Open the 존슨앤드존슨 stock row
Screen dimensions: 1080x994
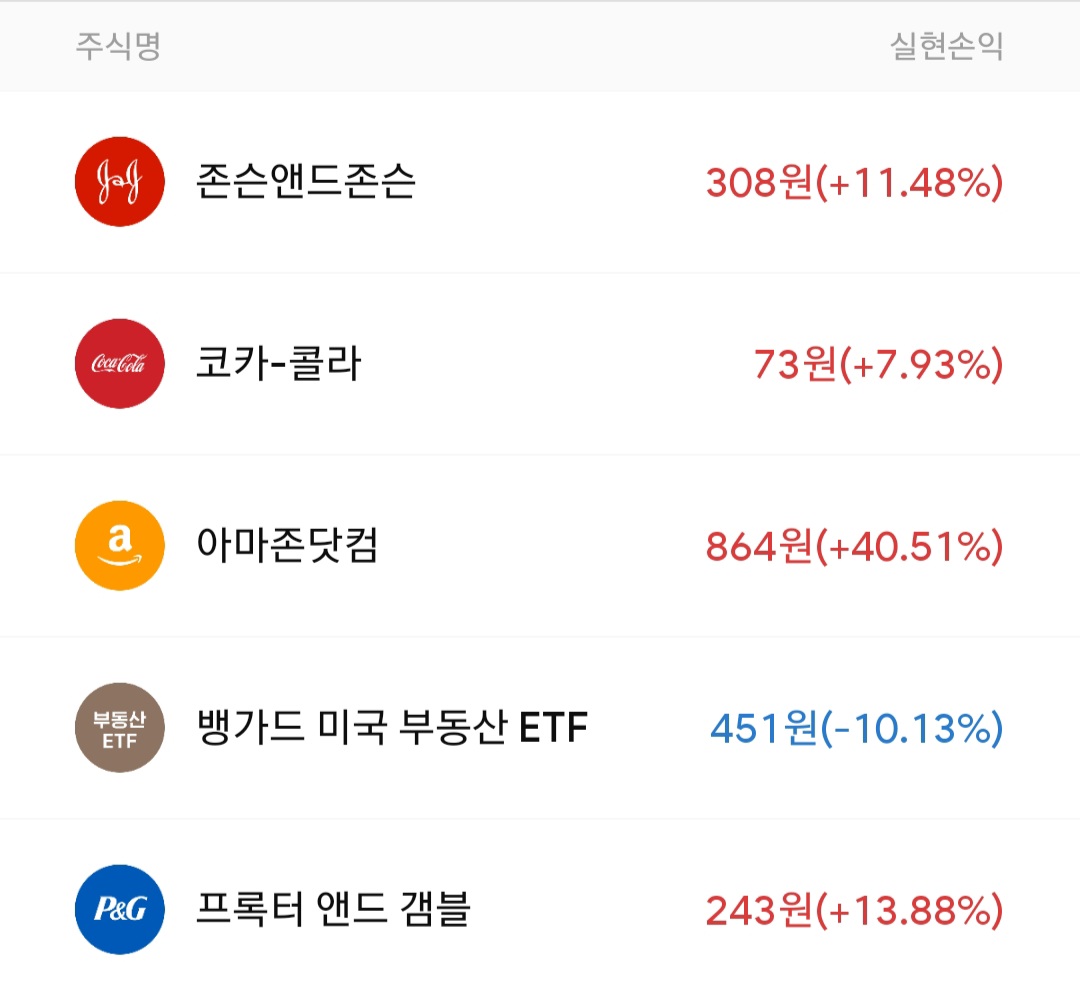pos(540,182)
